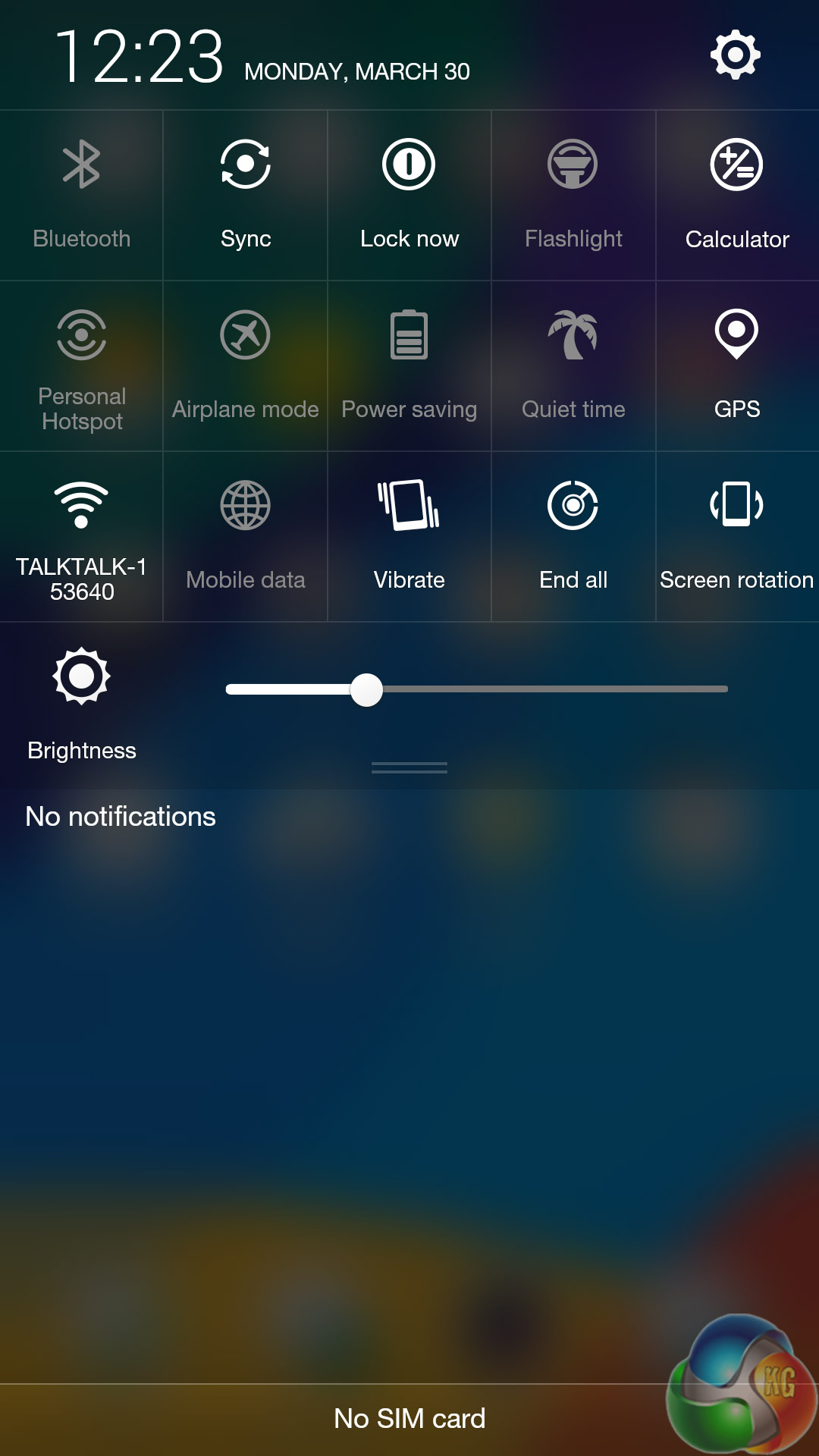Open settings via the gear icon

[x=735, y=55]
